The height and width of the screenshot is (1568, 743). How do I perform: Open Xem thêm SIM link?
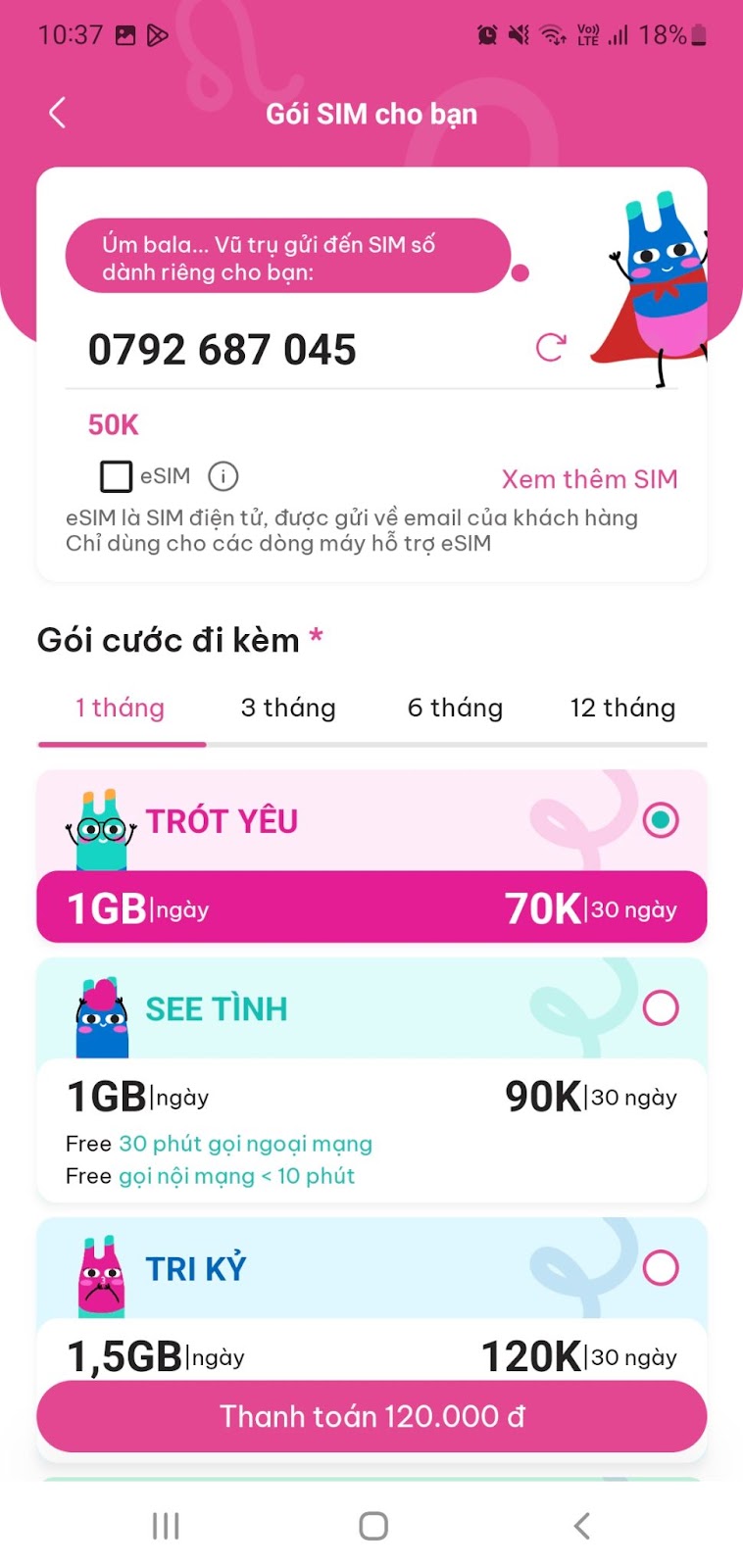[x=589, y=479]
